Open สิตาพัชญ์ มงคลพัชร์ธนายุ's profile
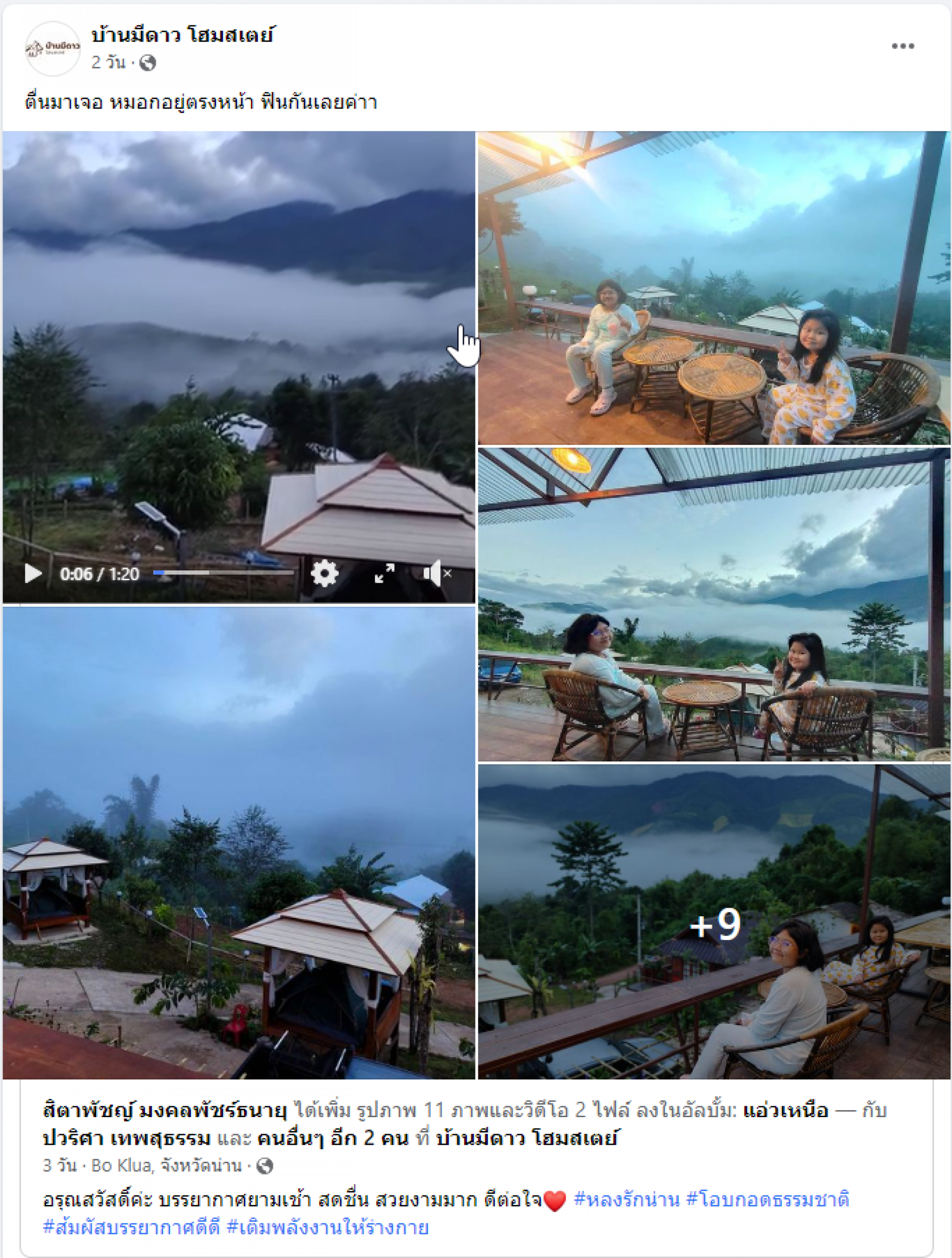Screen dimensions: 952x1258 pos(165,1110)
